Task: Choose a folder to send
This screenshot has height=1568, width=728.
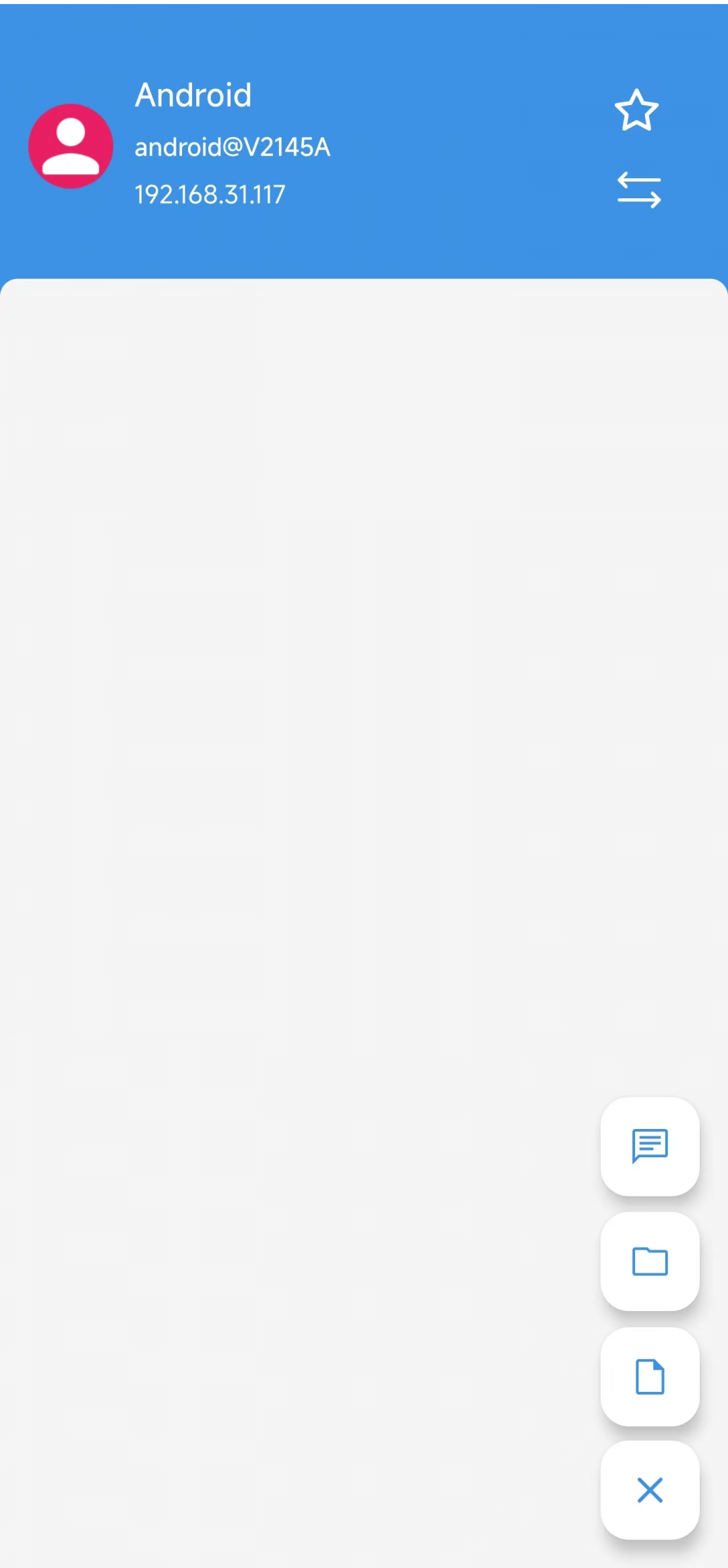Action: tap(650, 1261)
